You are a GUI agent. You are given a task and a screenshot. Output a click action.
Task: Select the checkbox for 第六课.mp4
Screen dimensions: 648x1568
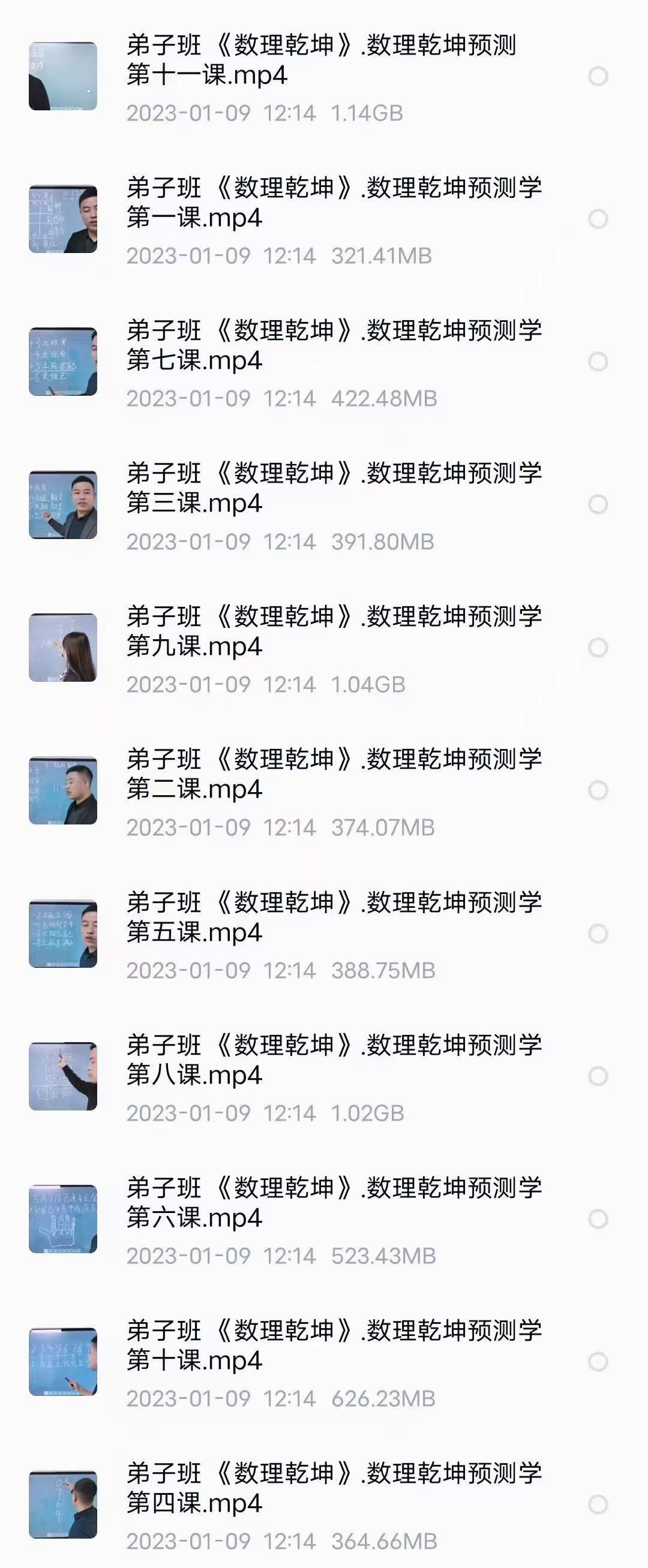pos(598,1219)
